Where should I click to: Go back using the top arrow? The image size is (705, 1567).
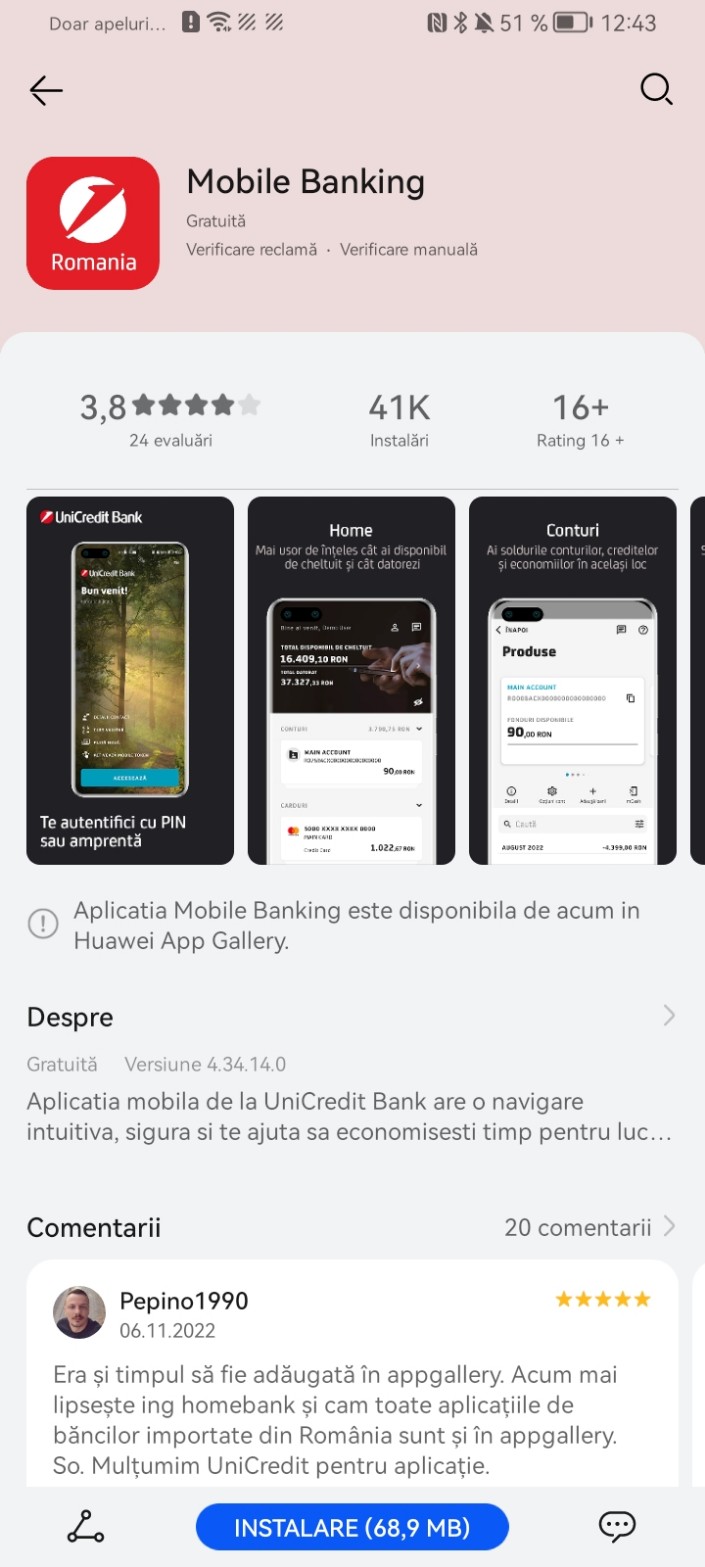coord(46,91)
